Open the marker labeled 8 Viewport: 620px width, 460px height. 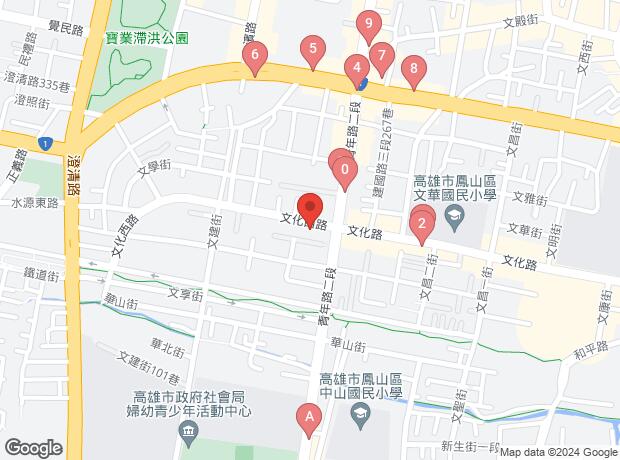tap(413, 69)
